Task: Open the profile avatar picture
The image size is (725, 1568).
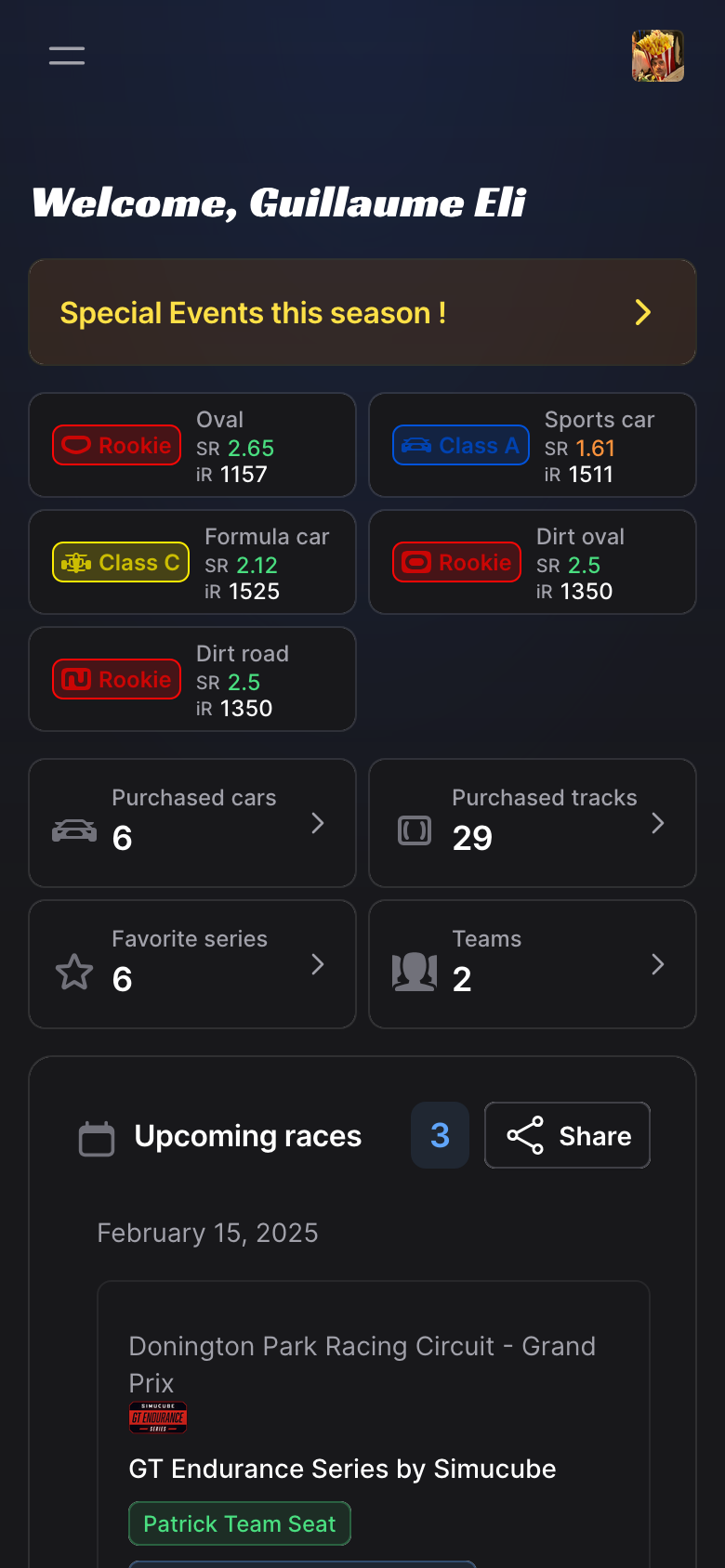Action: (658, 56)
